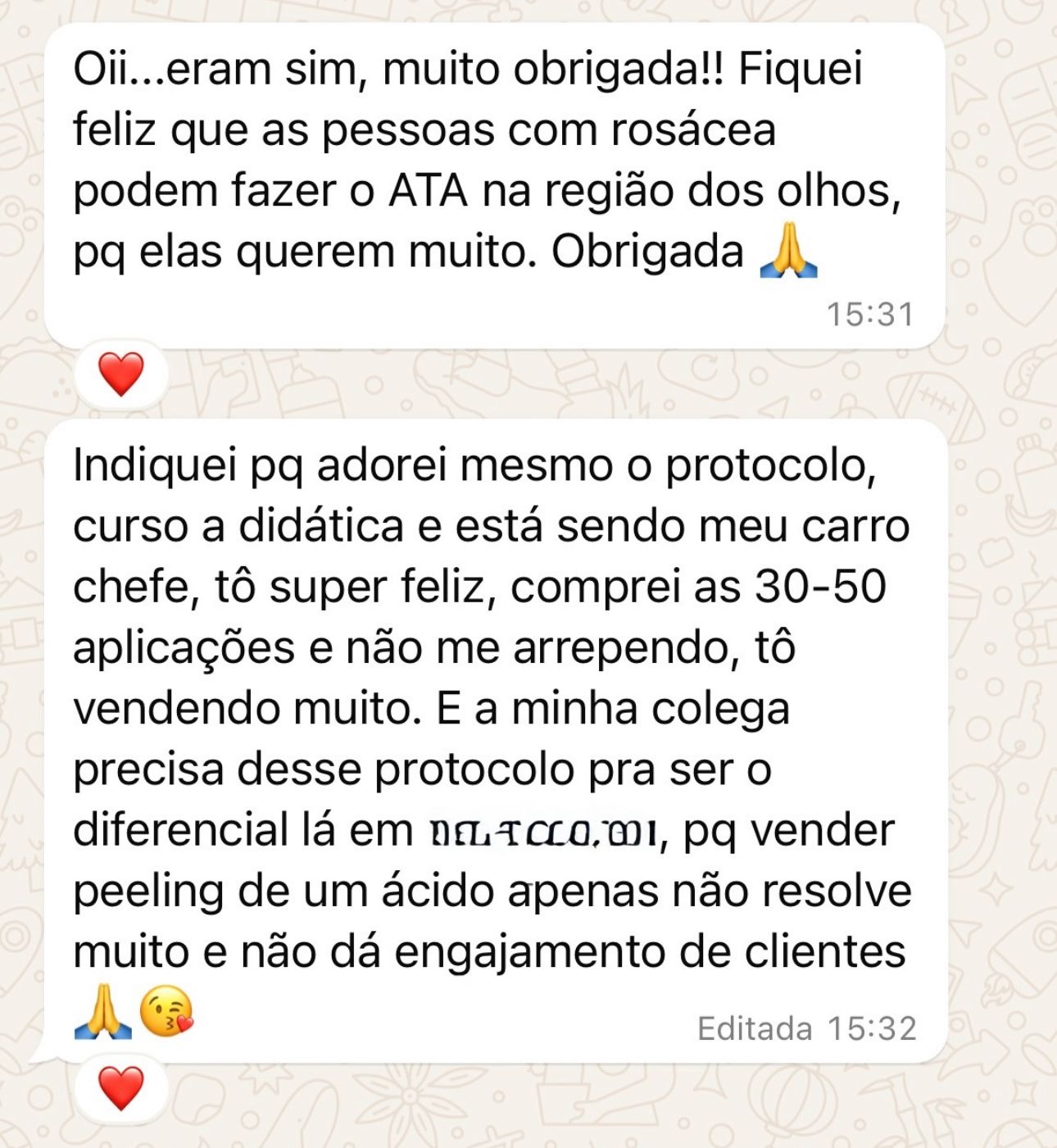This screenshot has width=1057, height=1148.
Task: Open heart reaction under the edited 15:32 message
Action: pyautogui.click(x=120, y=1088)
